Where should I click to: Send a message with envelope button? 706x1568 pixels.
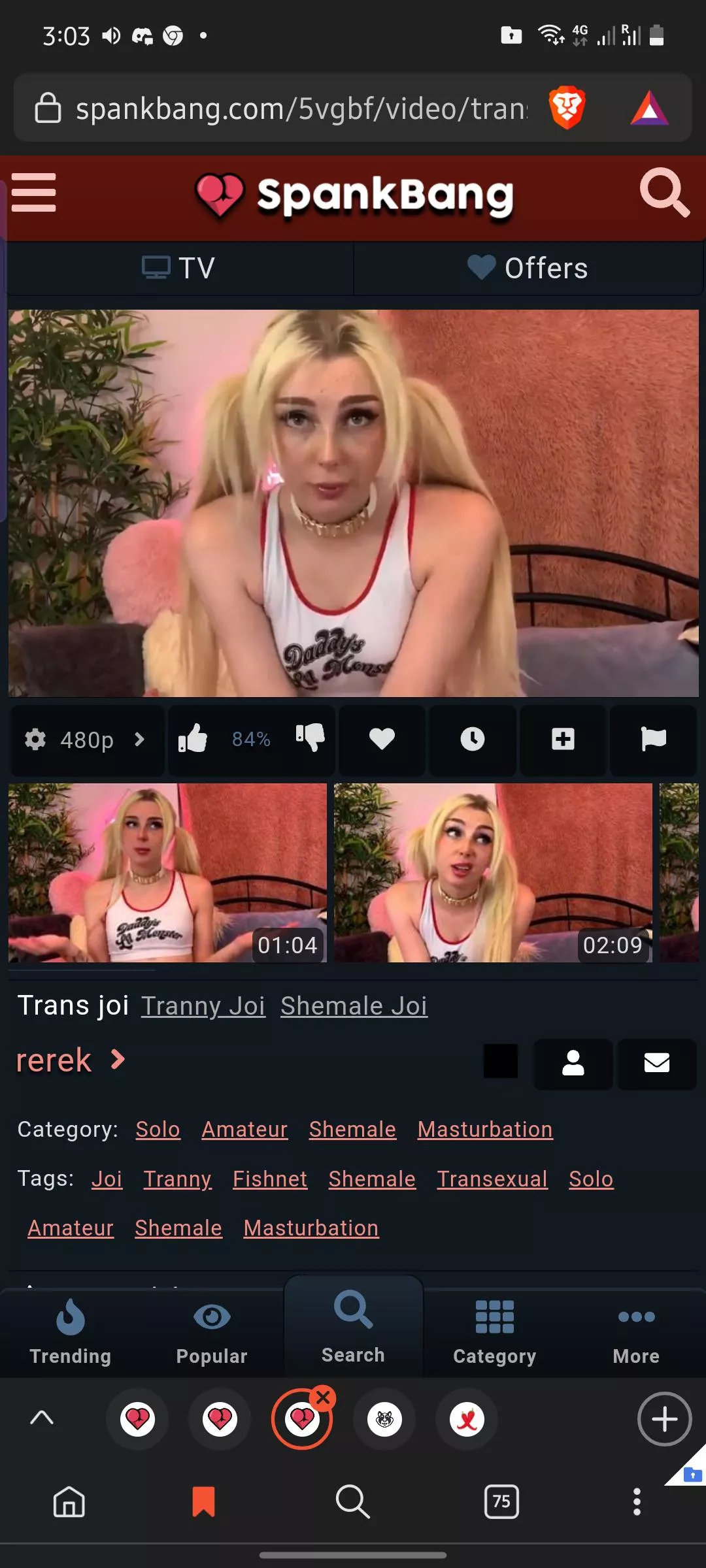pos(656,1063)
